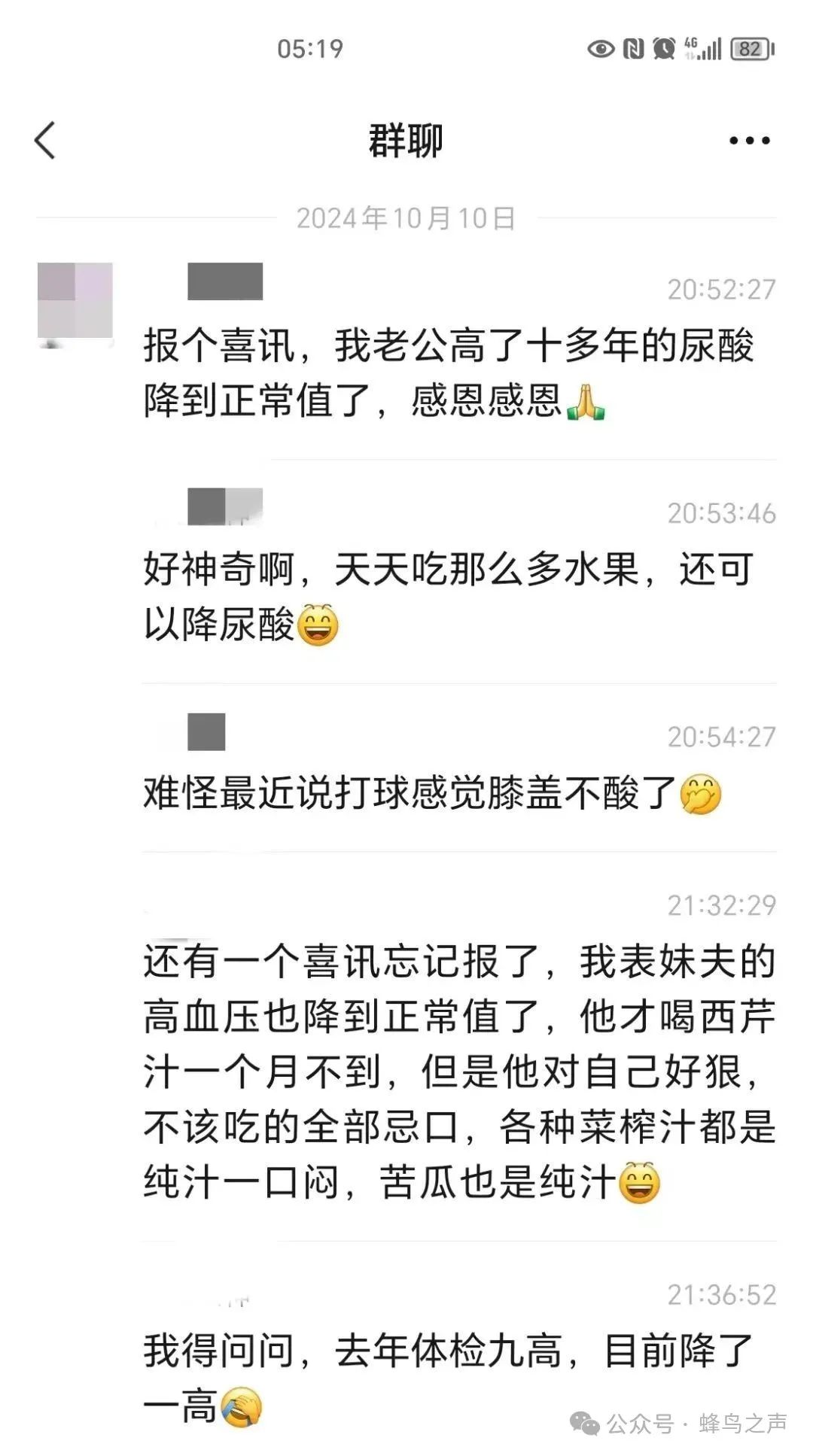Open the three-dot overflow menu
The width and height of the screenshot is (813, 1456).
click(749, 141)
